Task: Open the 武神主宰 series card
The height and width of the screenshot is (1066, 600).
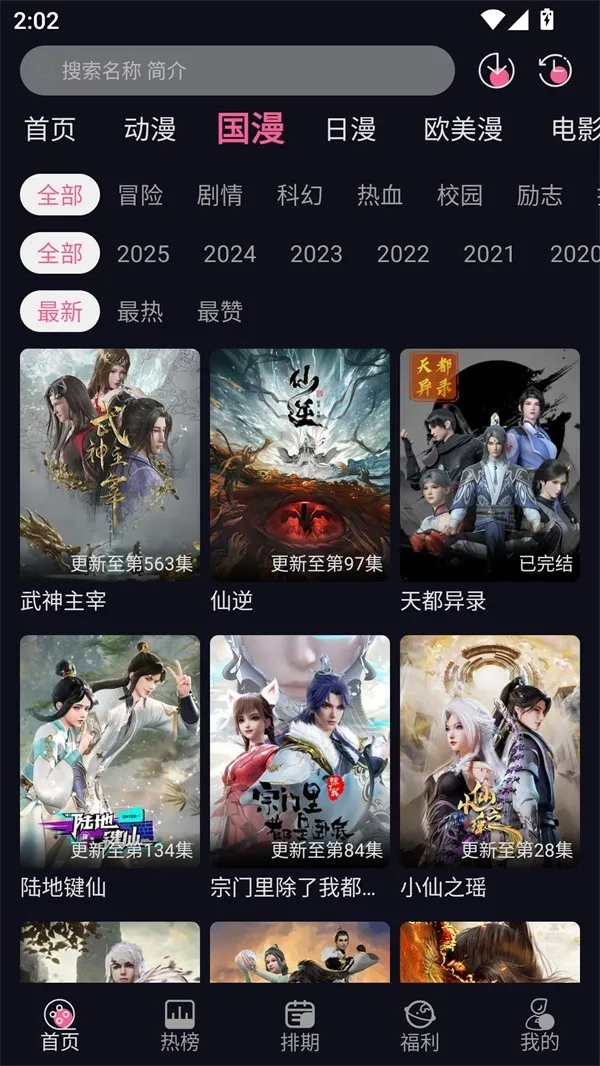Action: 110,465
